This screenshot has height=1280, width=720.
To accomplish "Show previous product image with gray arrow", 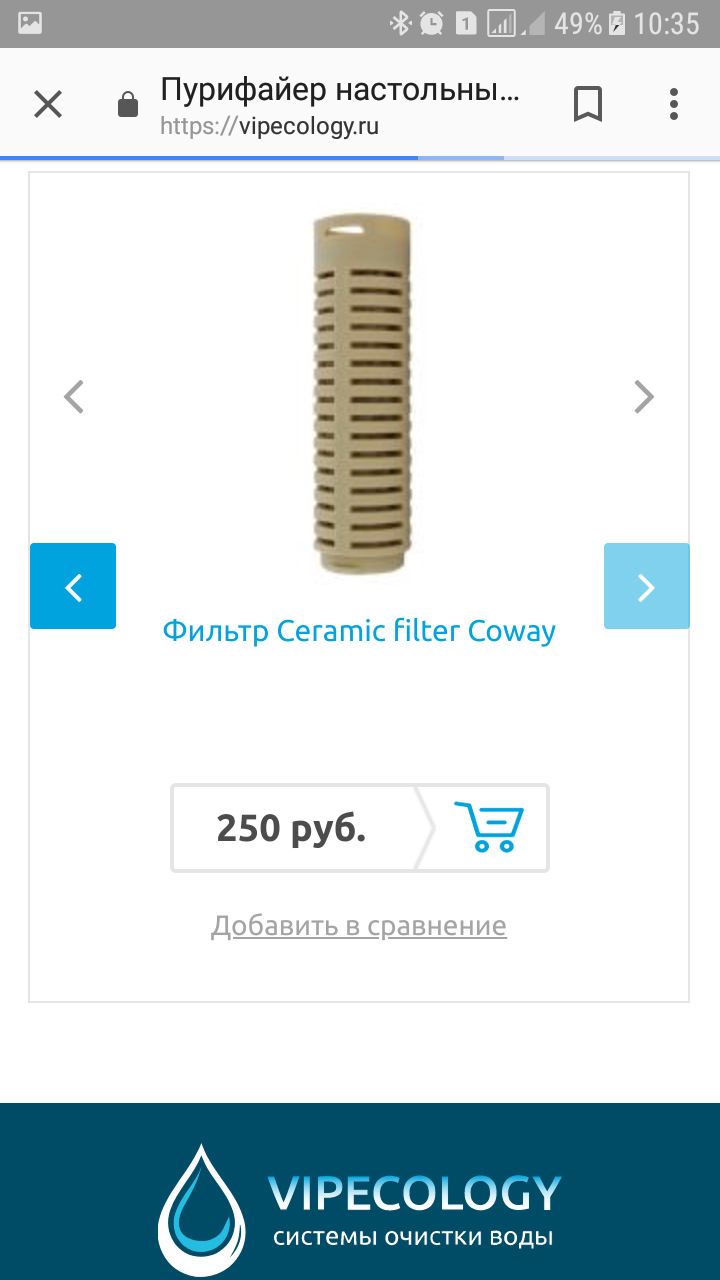I will (x=74, y=397).
